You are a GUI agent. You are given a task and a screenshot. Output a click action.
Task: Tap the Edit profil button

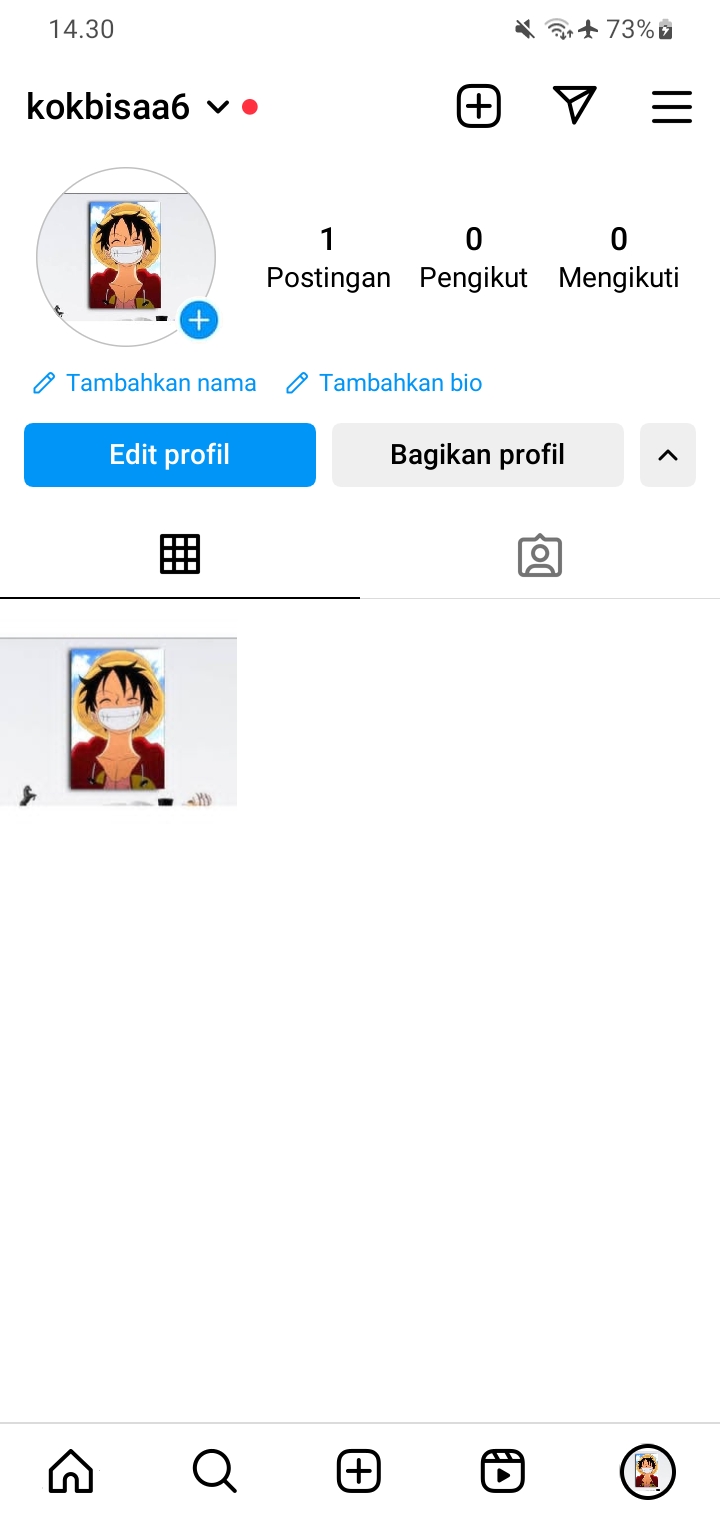[170, 455]
